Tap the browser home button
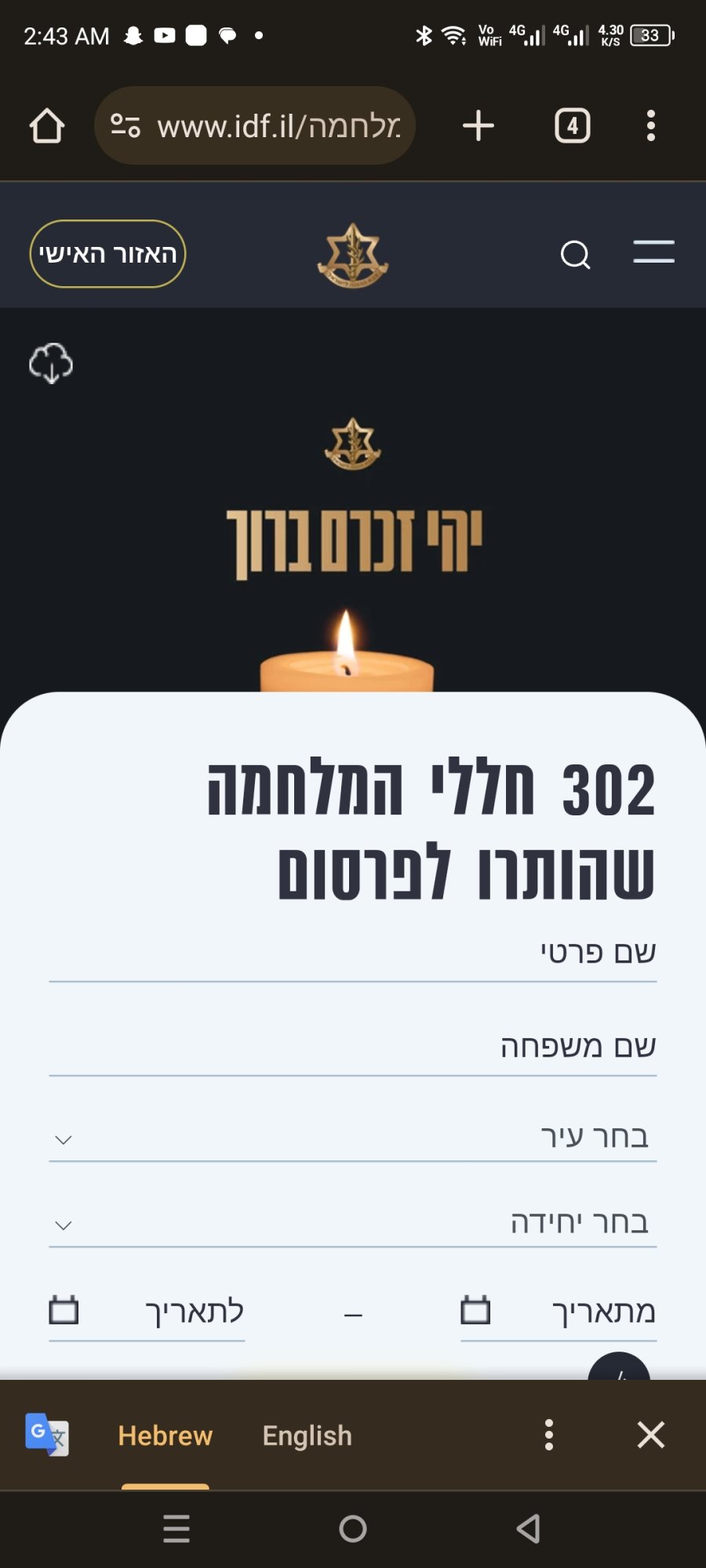 (x=47, y=125)
